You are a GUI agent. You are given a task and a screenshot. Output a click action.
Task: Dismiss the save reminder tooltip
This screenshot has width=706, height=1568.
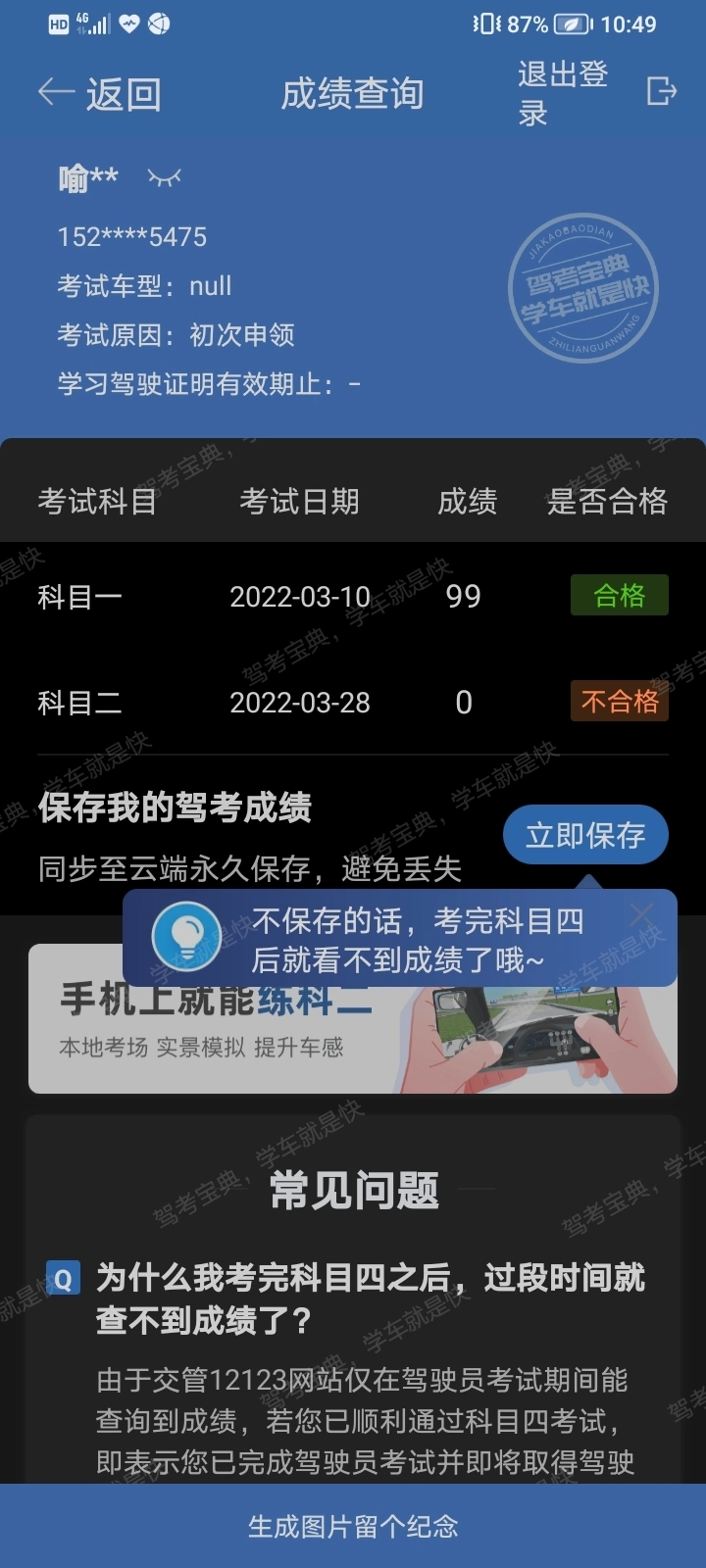pyautogui.click(x=642, y=914)
